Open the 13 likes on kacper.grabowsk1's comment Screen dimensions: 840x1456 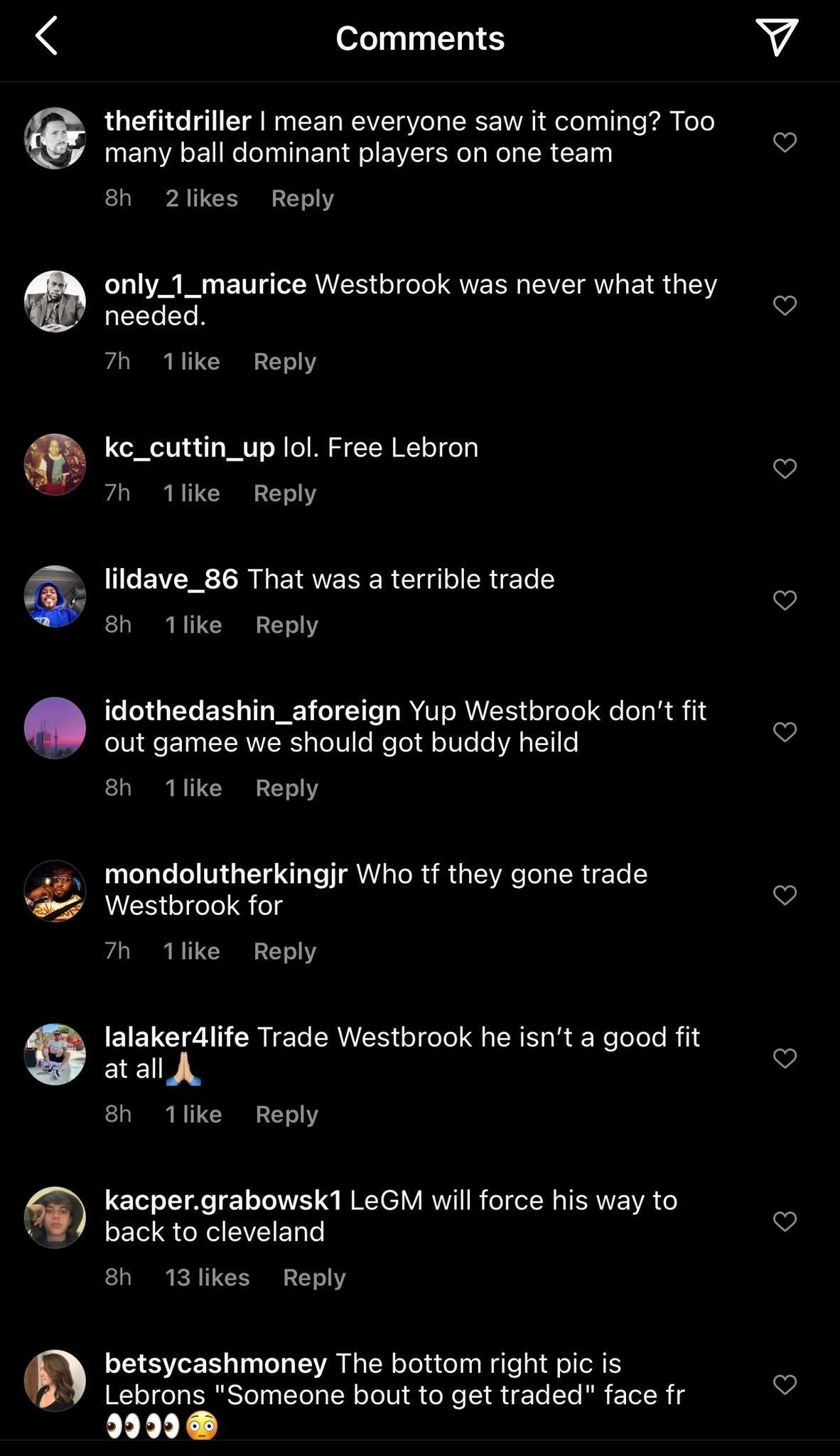pos(209,1278)
